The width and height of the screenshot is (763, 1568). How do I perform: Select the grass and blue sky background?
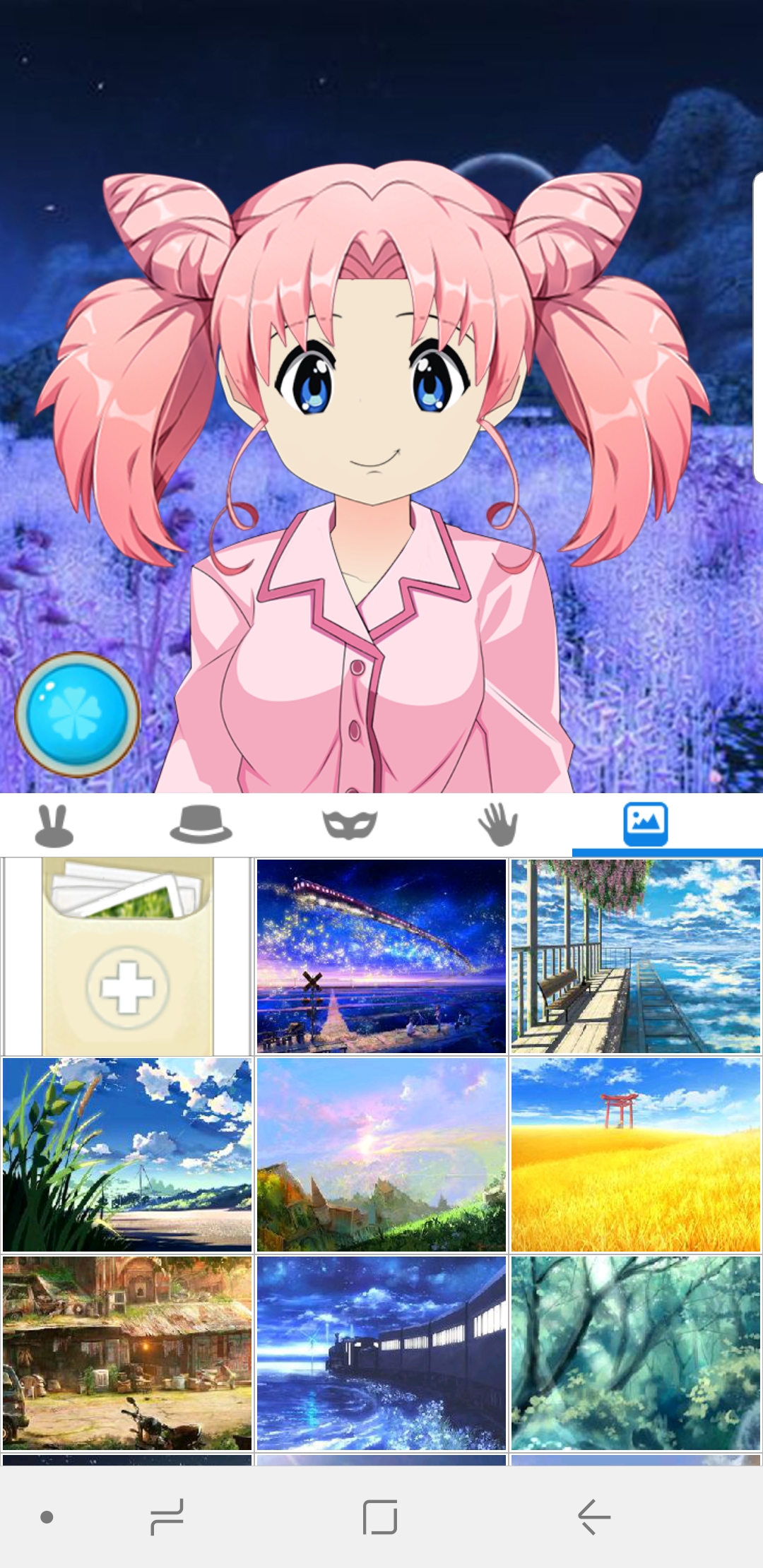click(x=127, y=1155)
